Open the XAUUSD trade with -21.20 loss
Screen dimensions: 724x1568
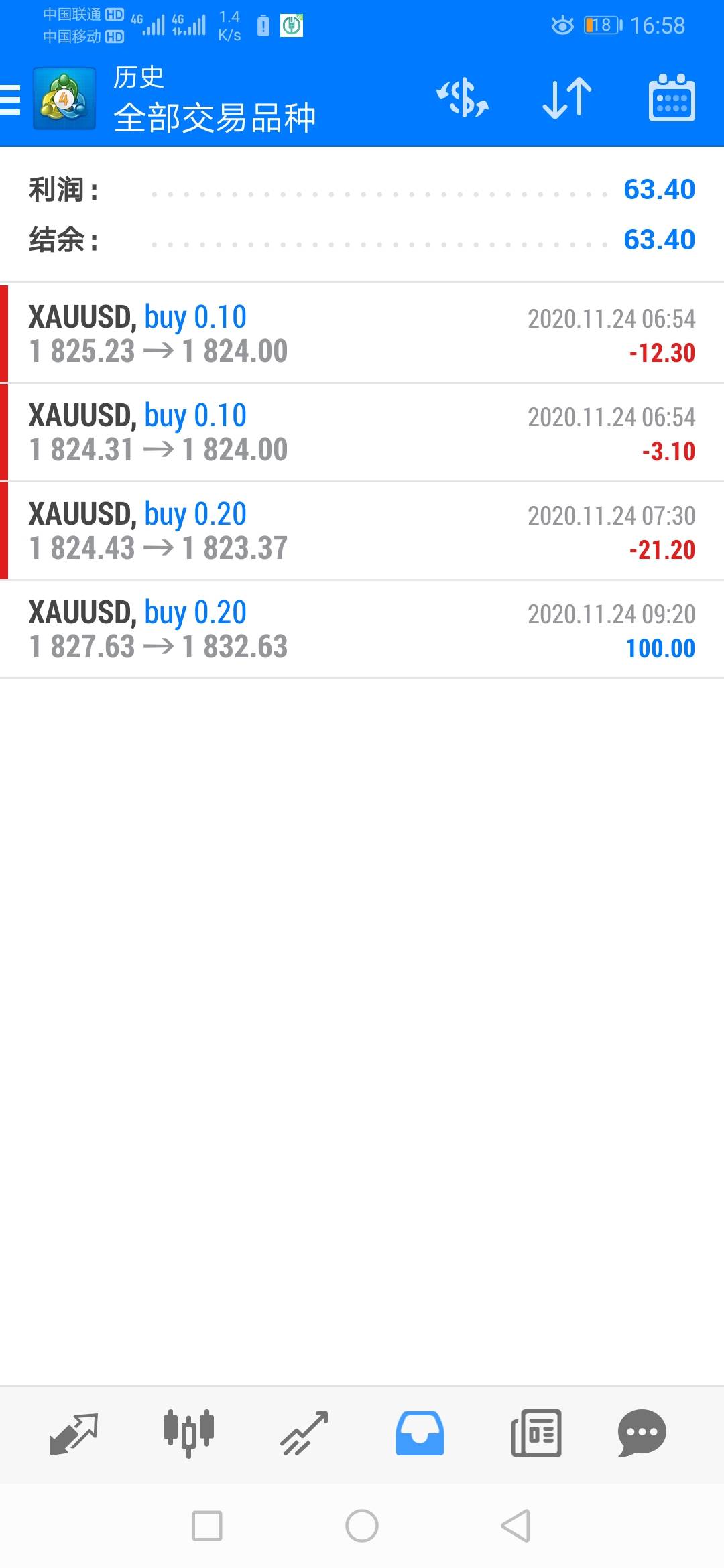pos(362,531)
